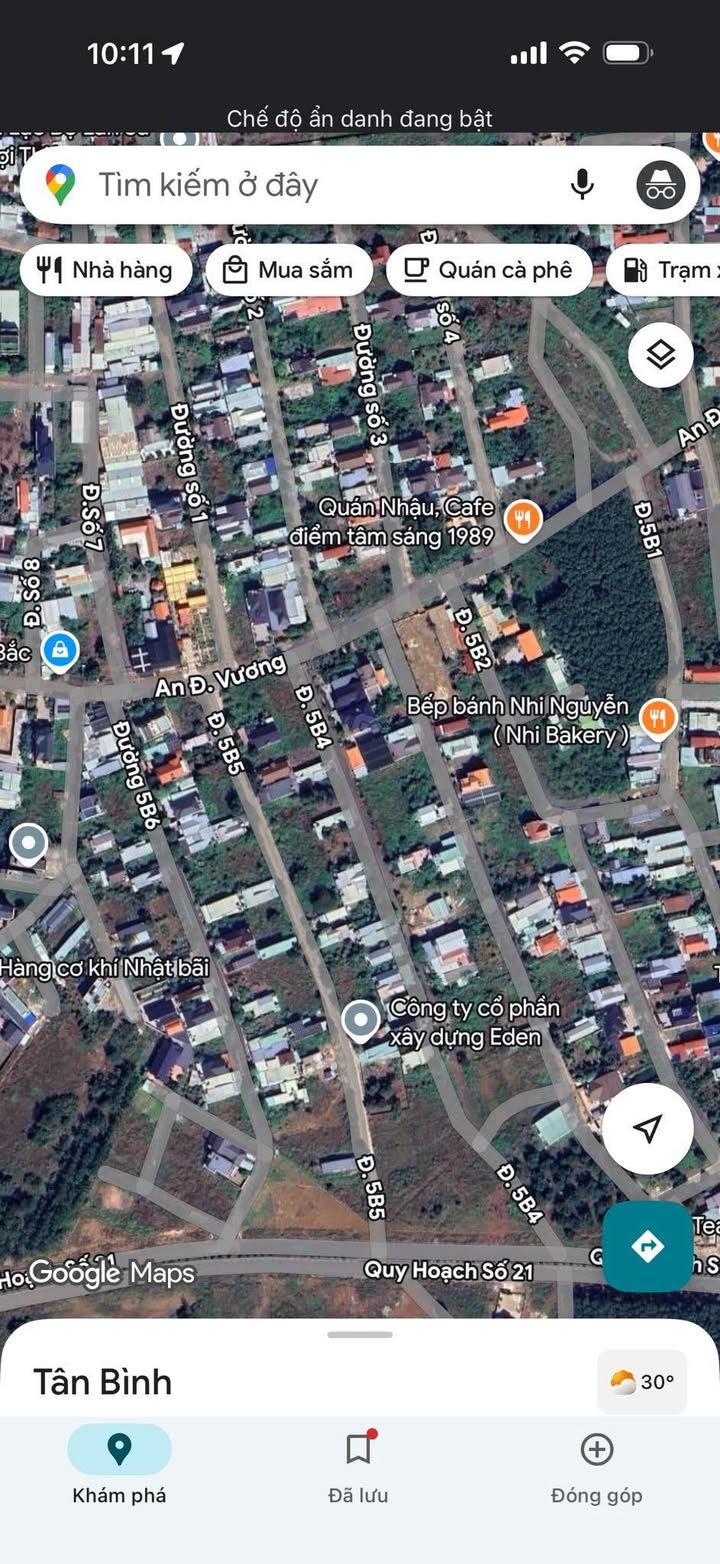The width and height of the screenshot is (720, 1564).
Task: Choose the Quán cà phê chip
Action: pos(490,270)
